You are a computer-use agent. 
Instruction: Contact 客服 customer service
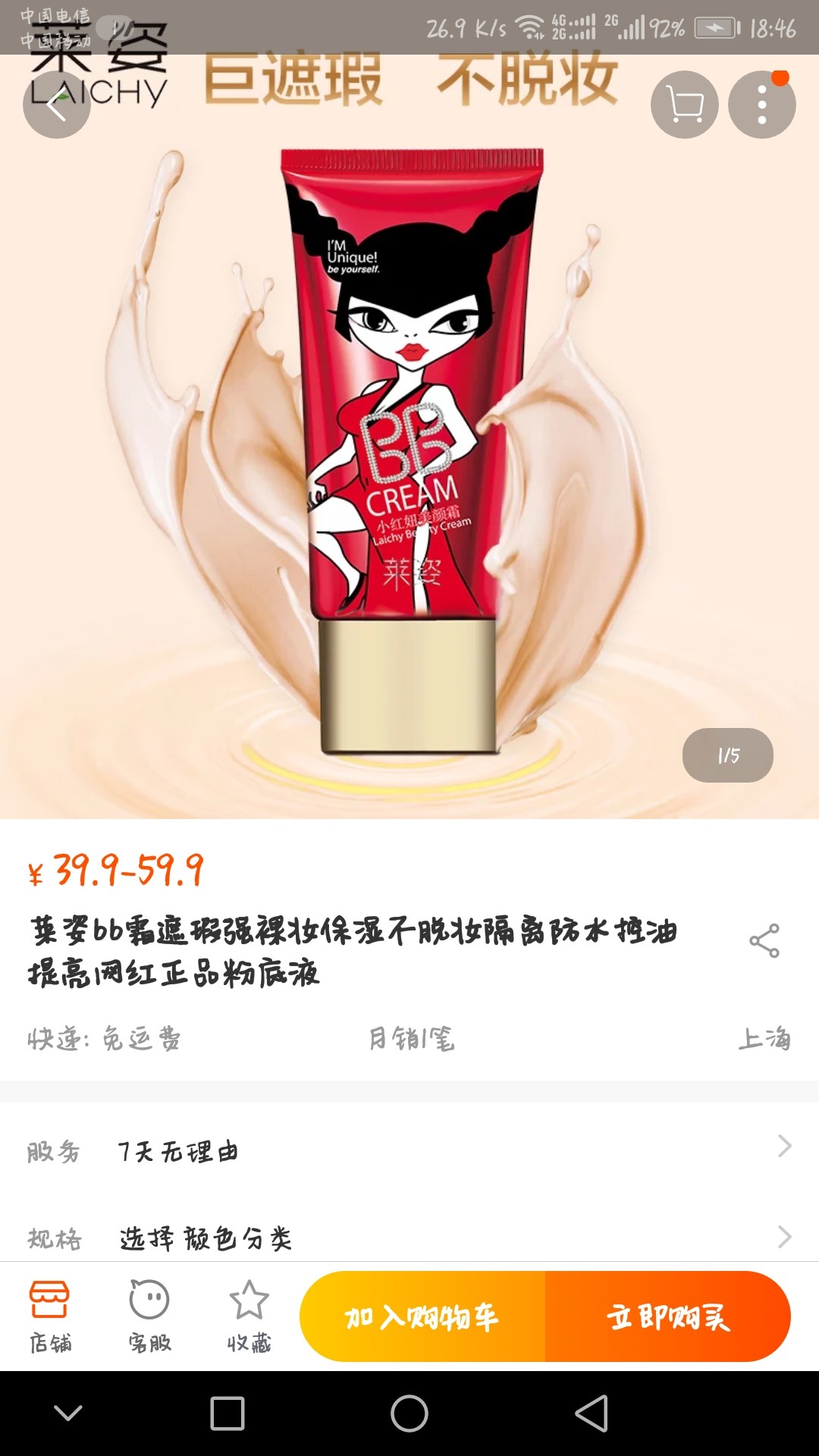[149, 1316]
